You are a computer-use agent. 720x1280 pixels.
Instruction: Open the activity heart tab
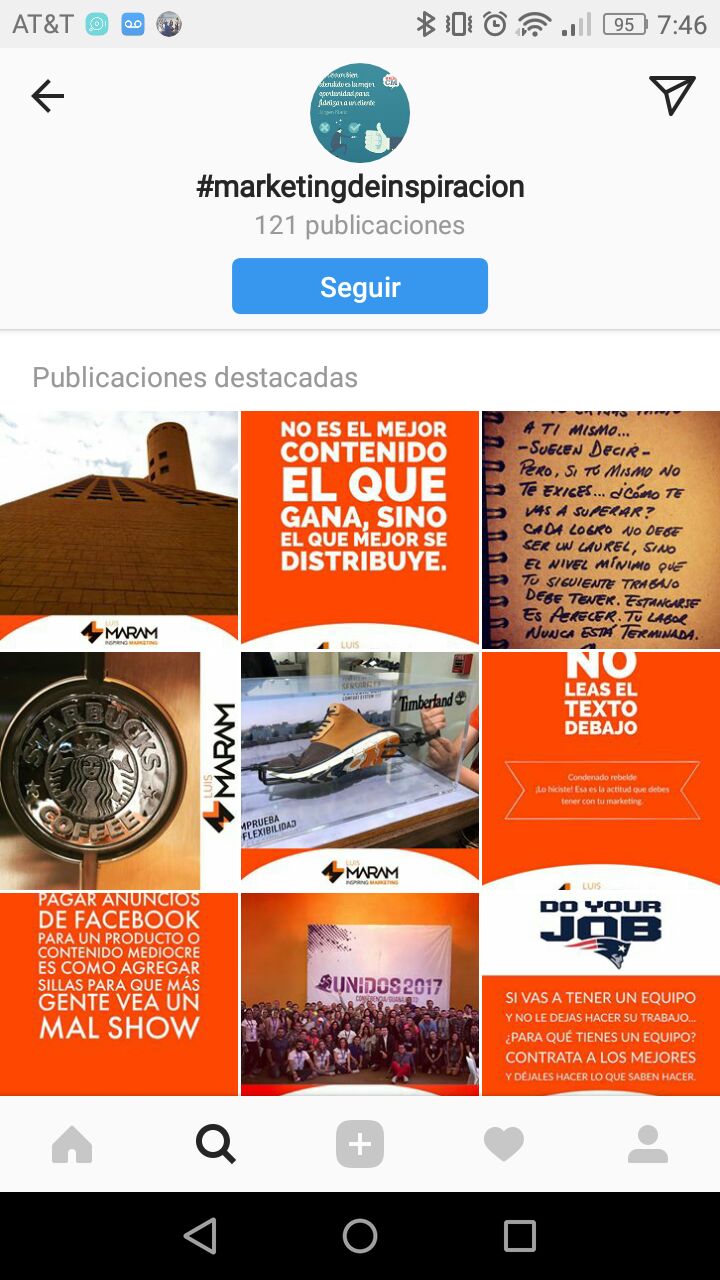pyautogui.click(x=504, y=1144)
